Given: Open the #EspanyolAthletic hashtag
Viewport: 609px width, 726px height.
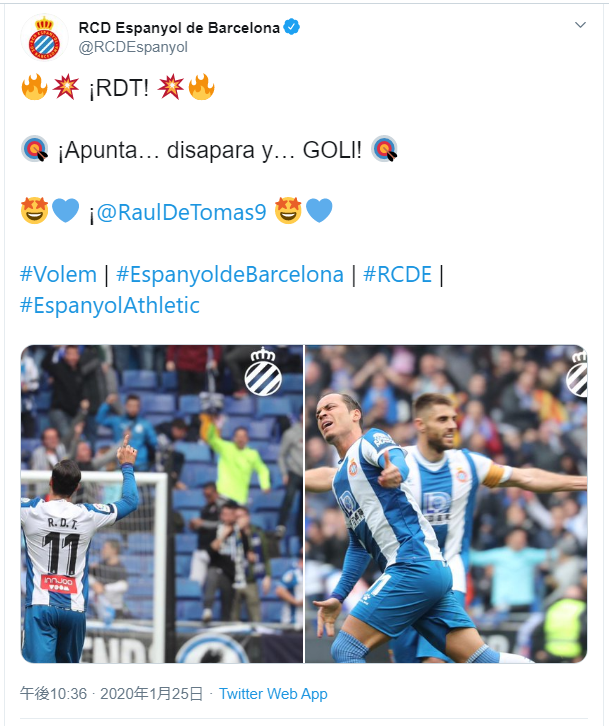Looking at the screenshot, I should pyautogui.click(x=110, y=305).
